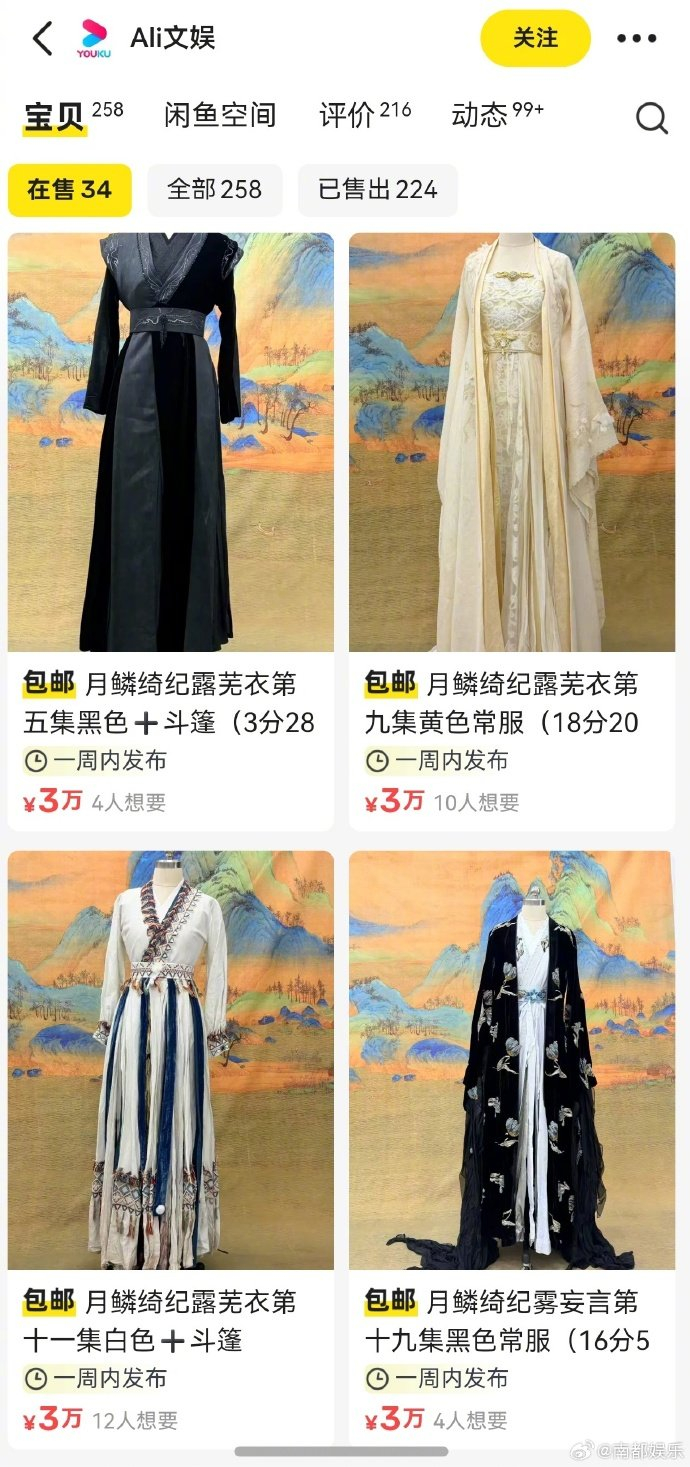Switch to the 评价 tab

[x=364, y=115]
